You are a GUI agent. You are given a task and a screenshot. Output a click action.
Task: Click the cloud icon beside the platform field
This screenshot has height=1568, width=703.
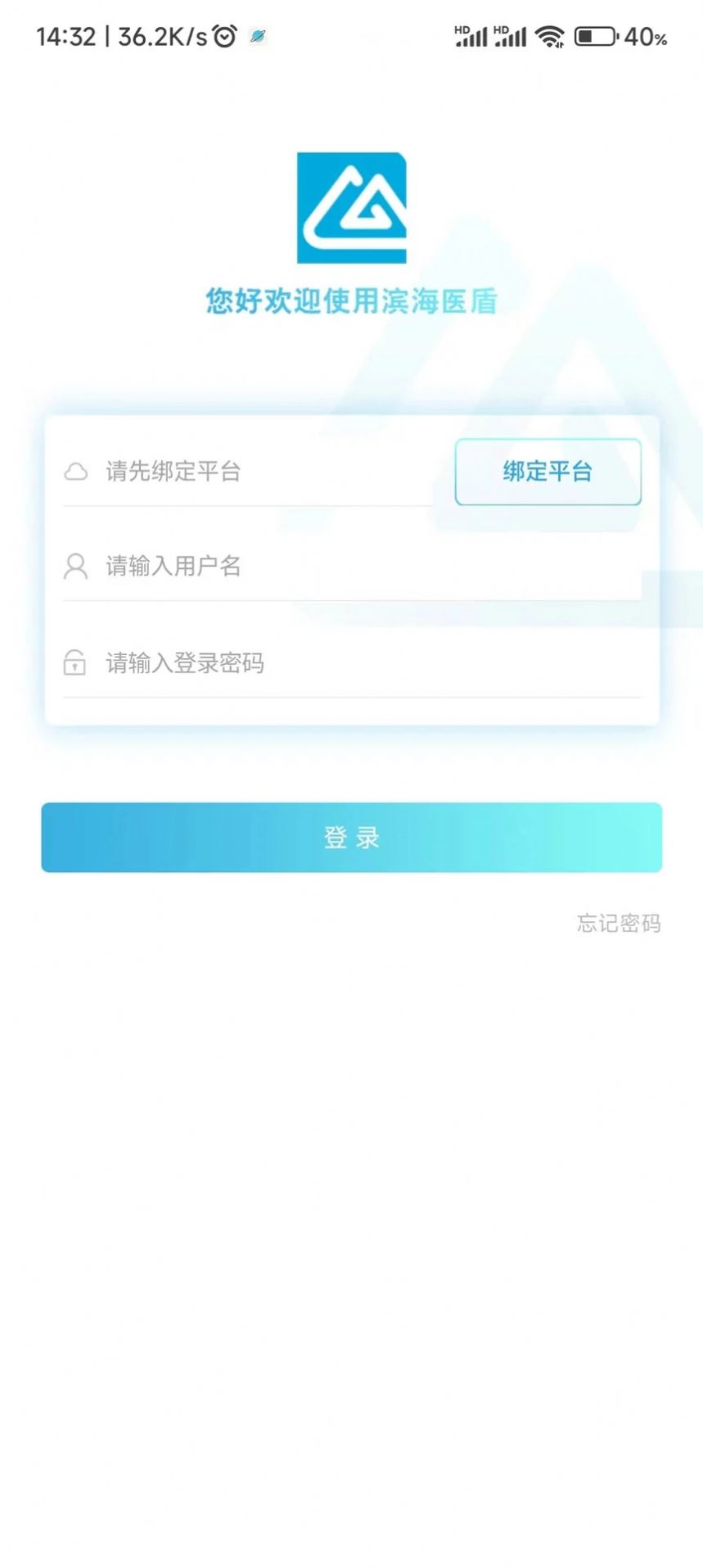[76, 472]
